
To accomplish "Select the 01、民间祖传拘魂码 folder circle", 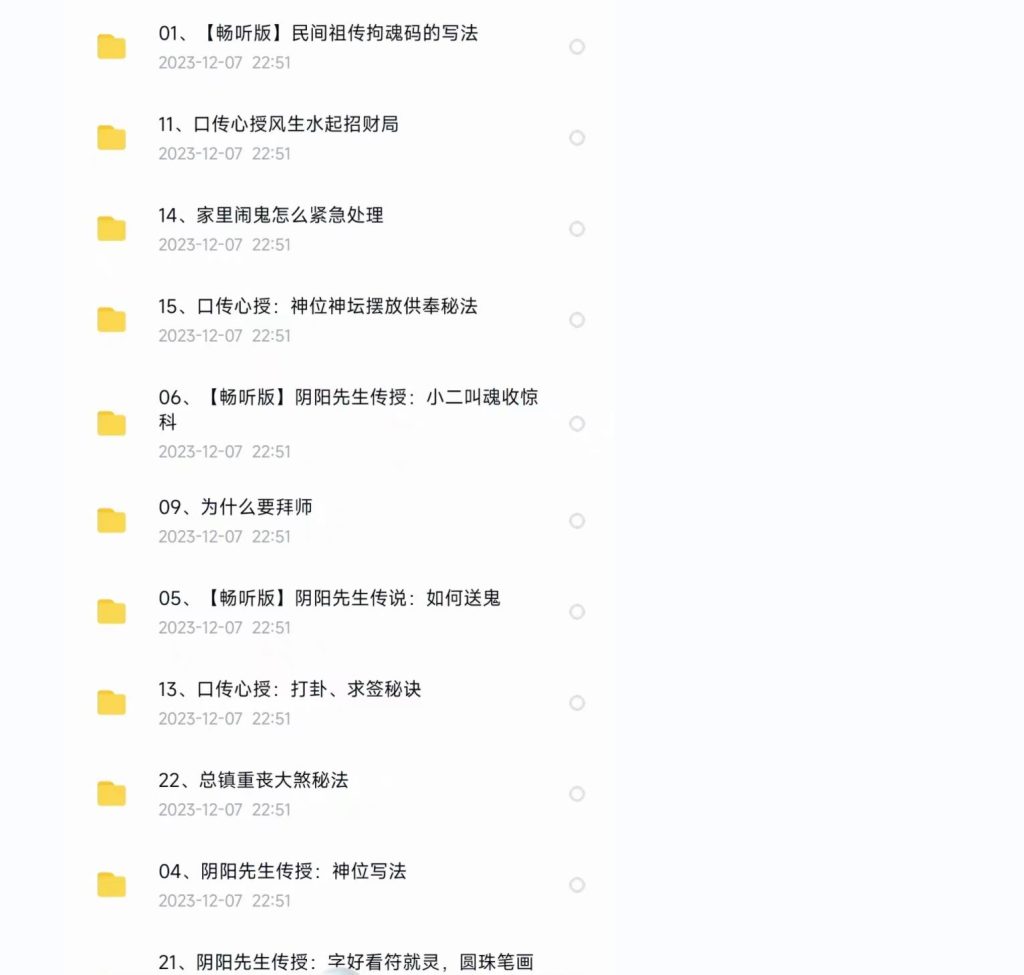I will pos(577,47).
